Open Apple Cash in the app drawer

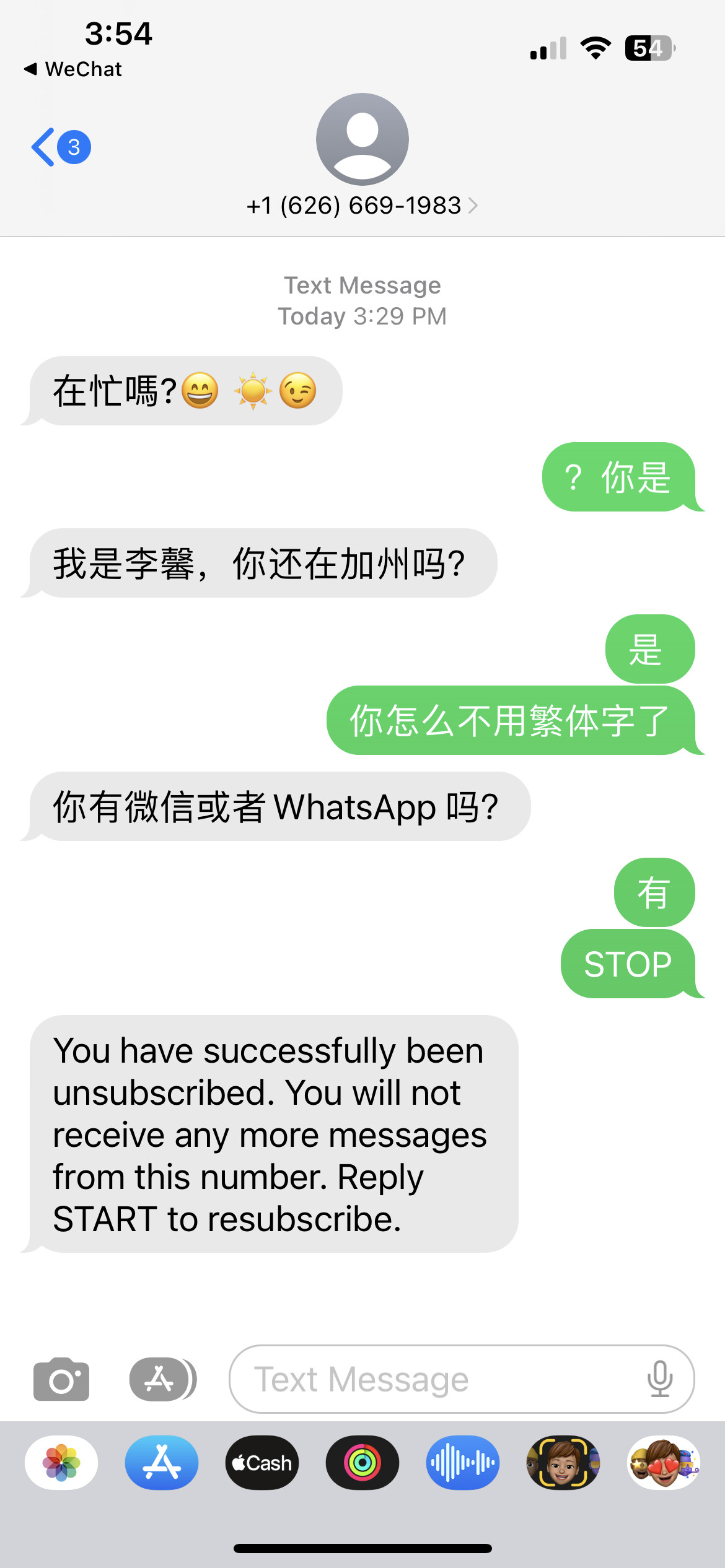point(262,1463)
